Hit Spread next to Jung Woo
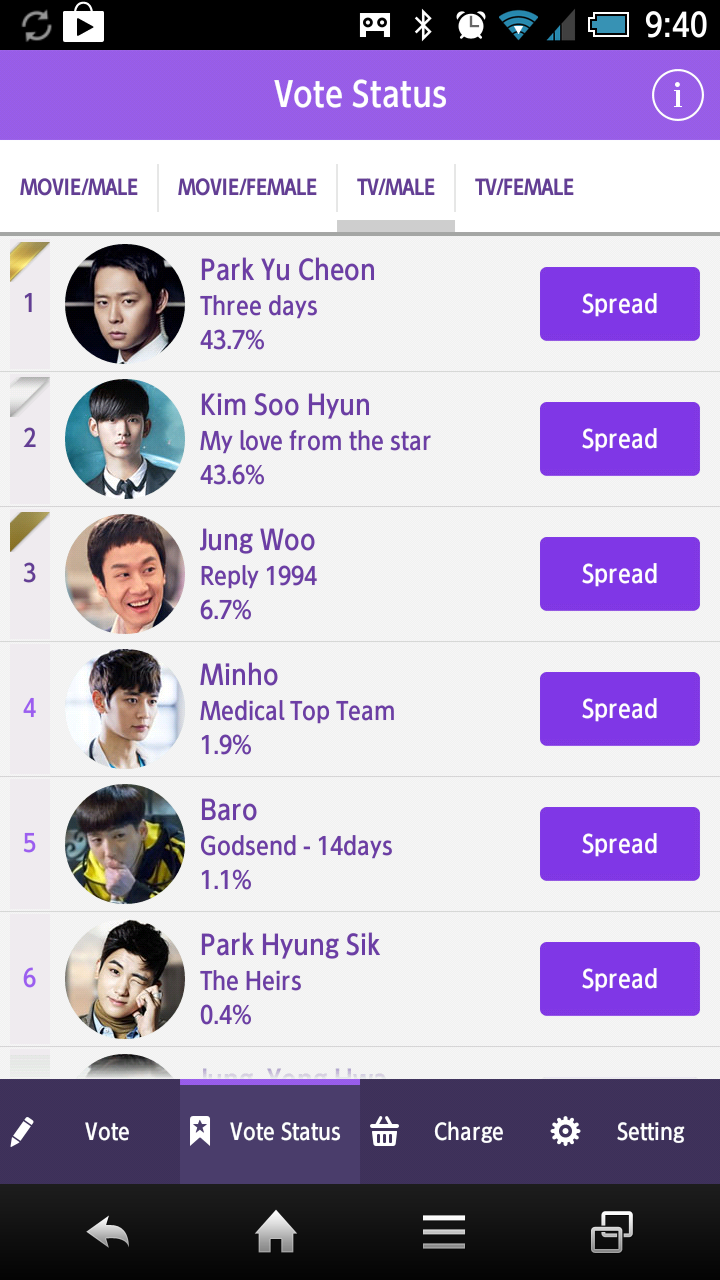The image size is (720, 1280). point(619,574)
